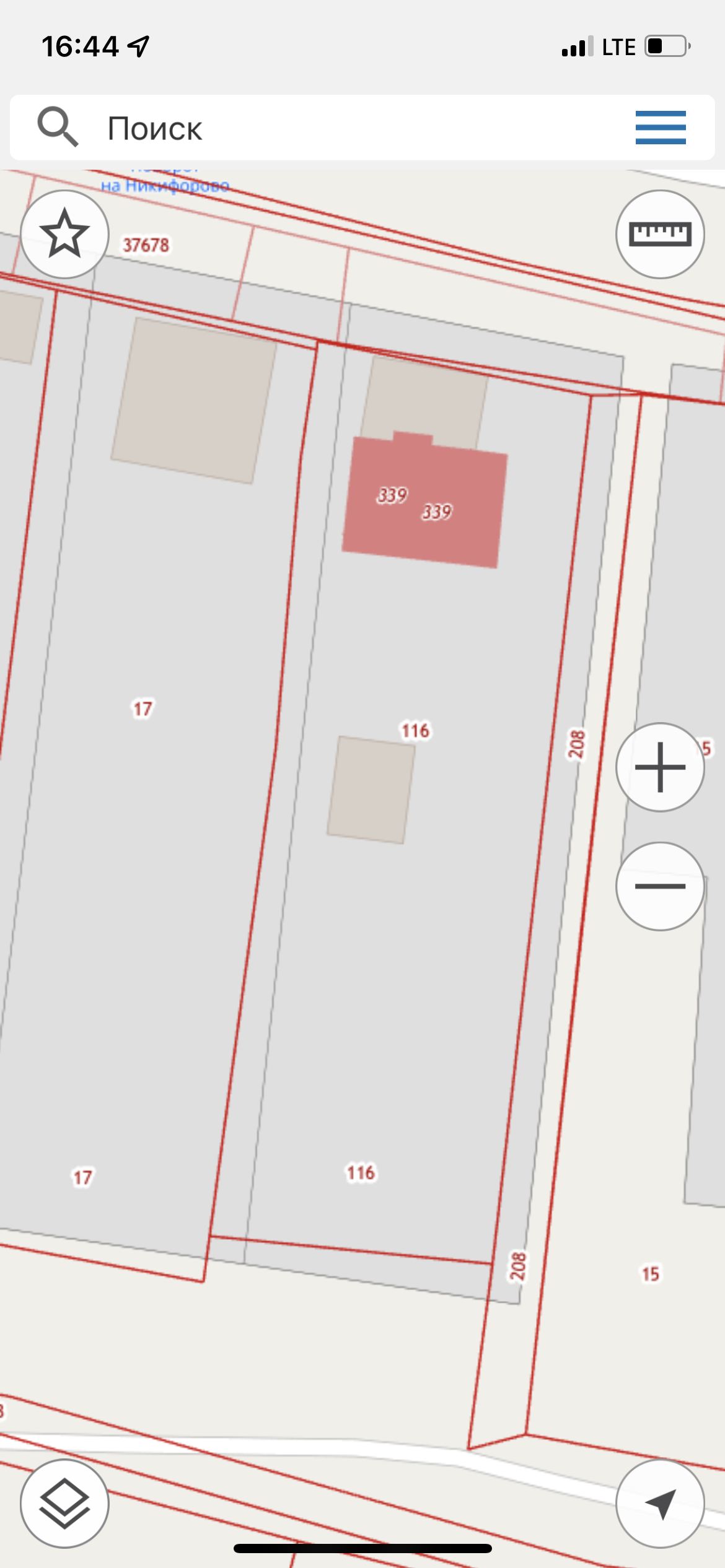Center map on my location
The image size is (725, 1568).
[x=660, y=1503]
